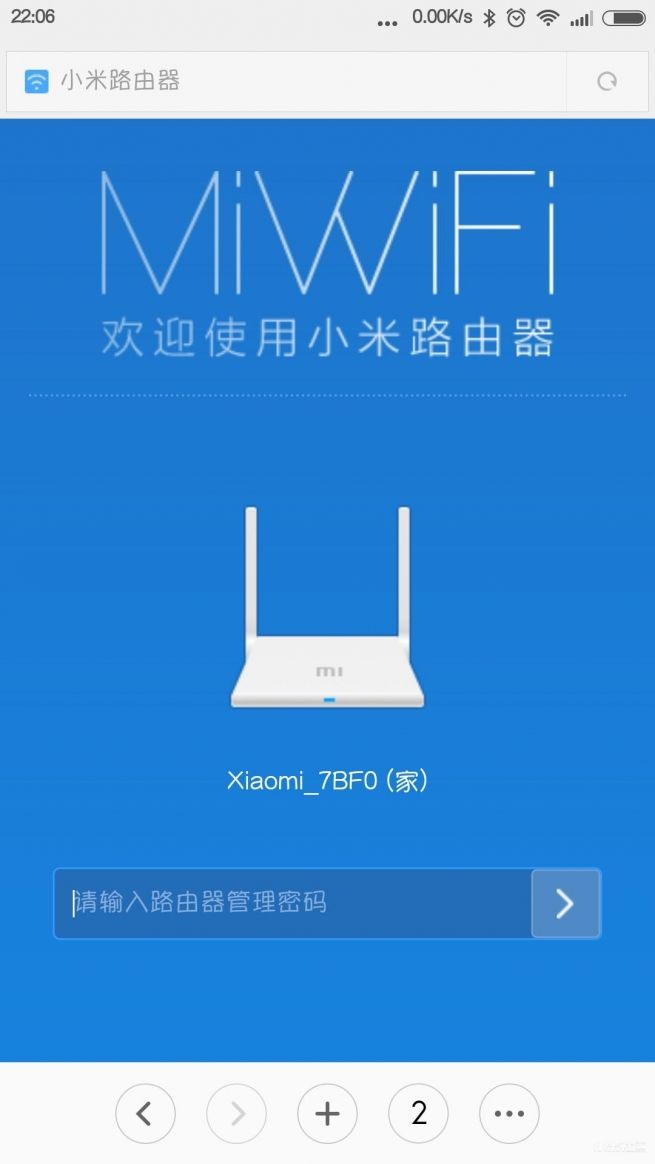The height and width of the screenshot is (1164, 655).
Task: Go back to the previous page
Action: click(145, 1113)
